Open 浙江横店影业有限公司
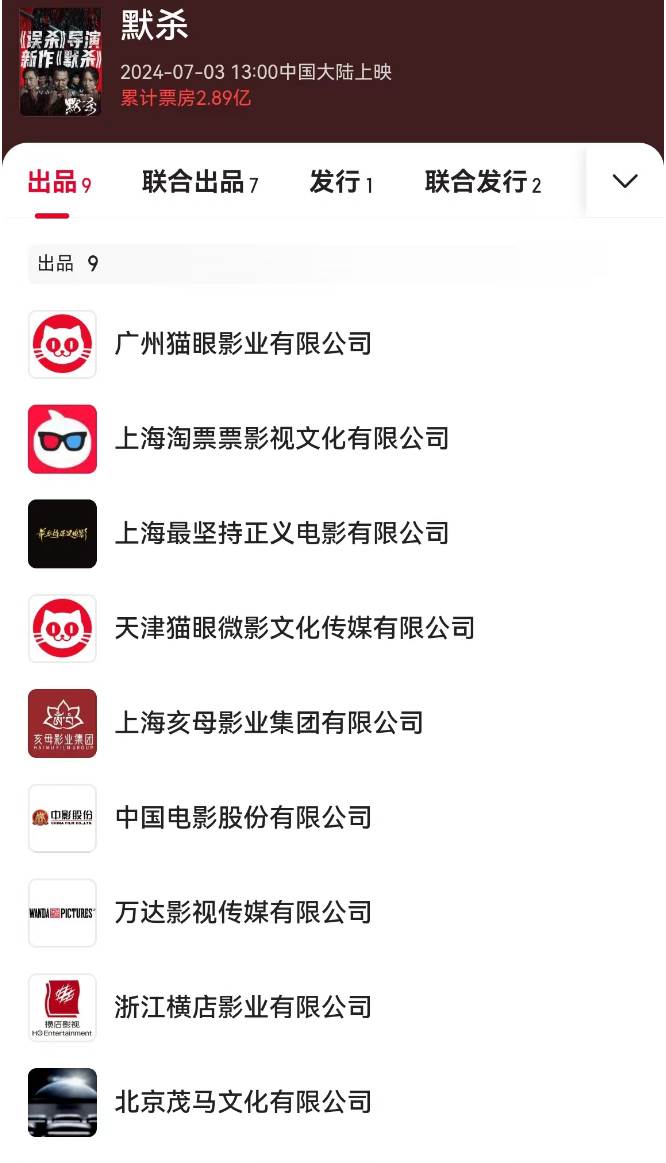The image size is (666, 1163). pos(333,1008)
